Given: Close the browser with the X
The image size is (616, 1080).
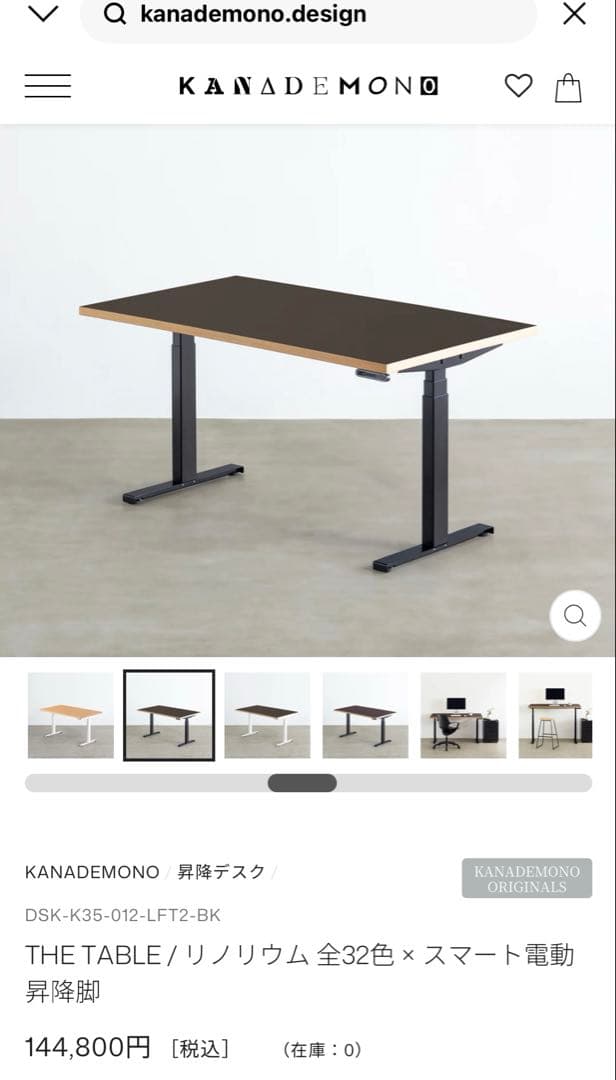Looking at the screenshot, I should coord(574,14).
